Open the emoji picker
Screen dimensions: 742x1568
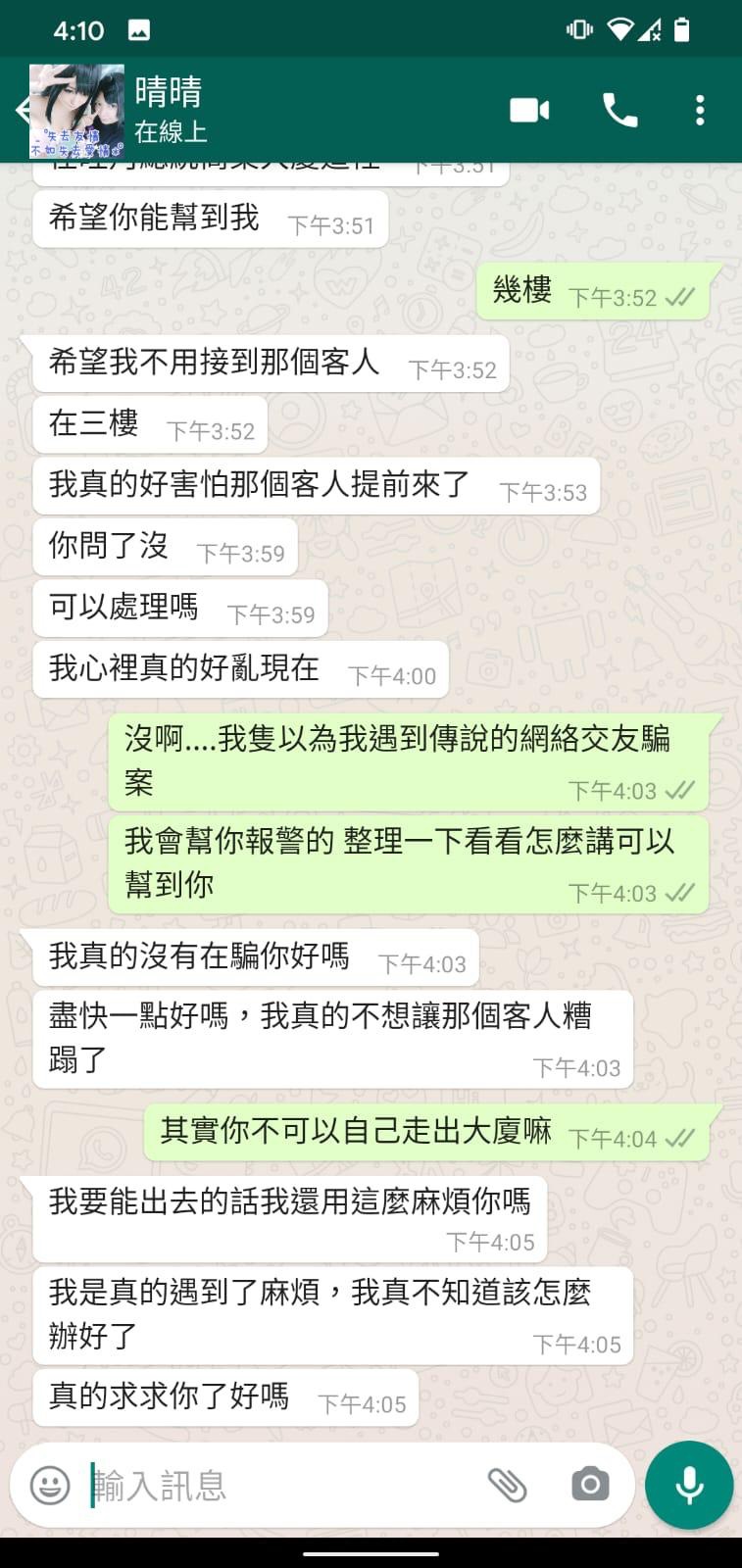pos(49,1485)
